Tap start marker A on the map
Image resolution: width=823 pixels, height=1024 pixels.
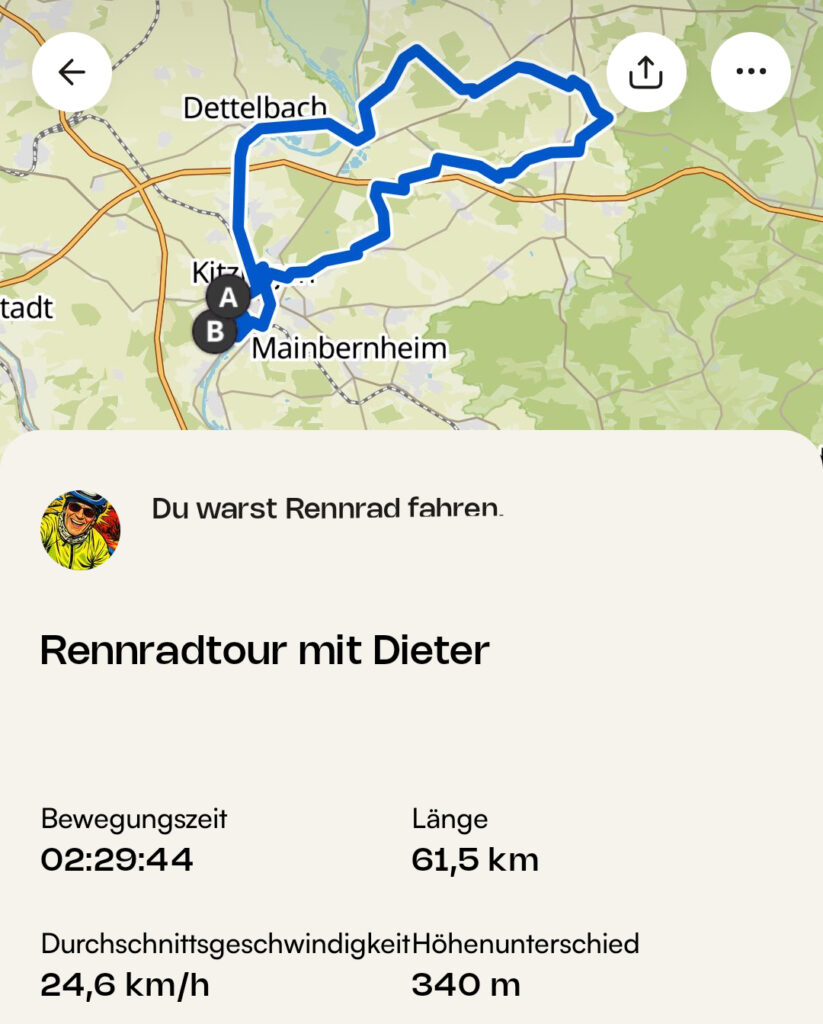(228, 297)
